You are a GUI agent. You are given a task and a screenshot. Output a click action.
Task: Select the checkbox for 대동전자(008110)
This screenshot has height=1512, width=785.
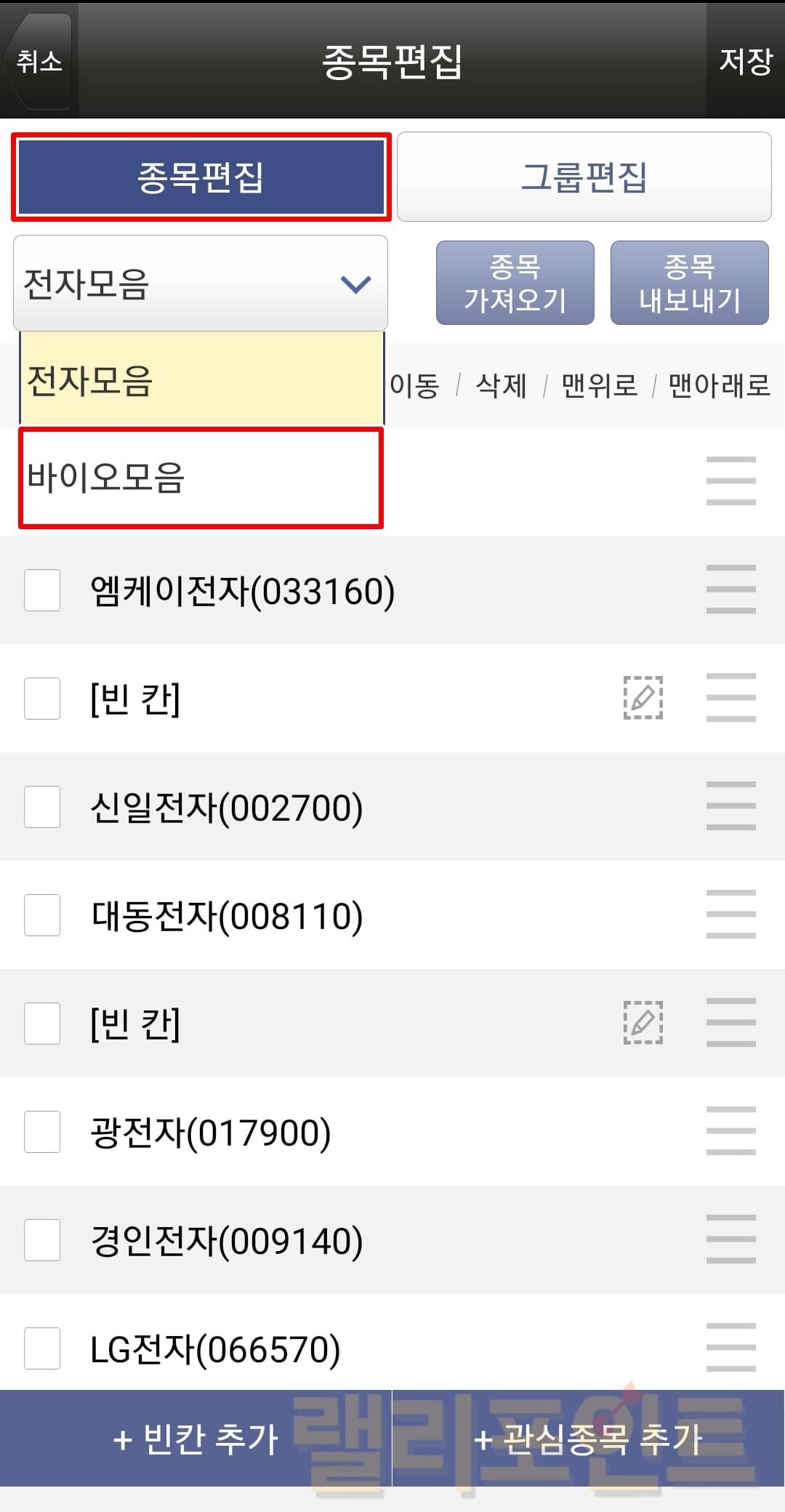pos(42,915)
